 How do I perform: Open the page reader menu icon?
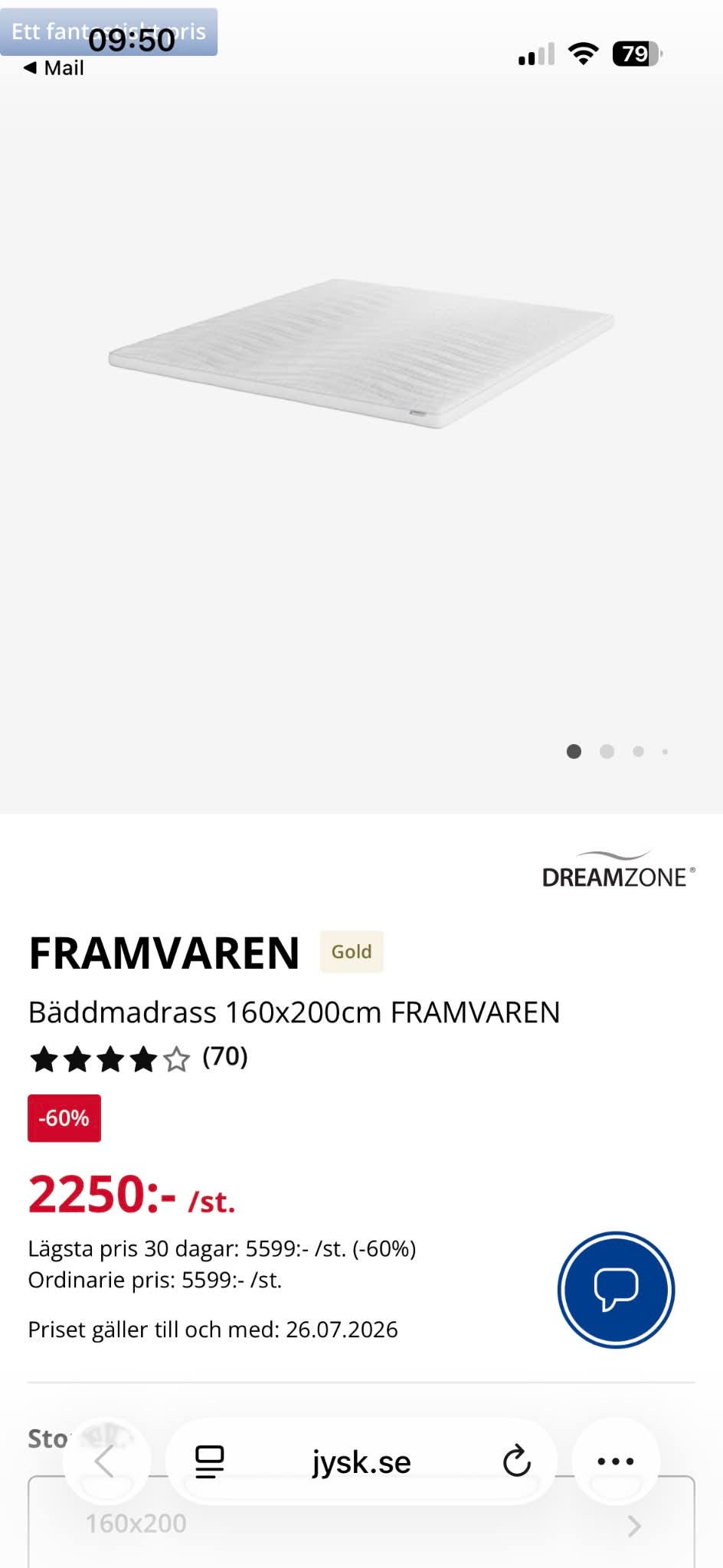(x=209, y=1461)
